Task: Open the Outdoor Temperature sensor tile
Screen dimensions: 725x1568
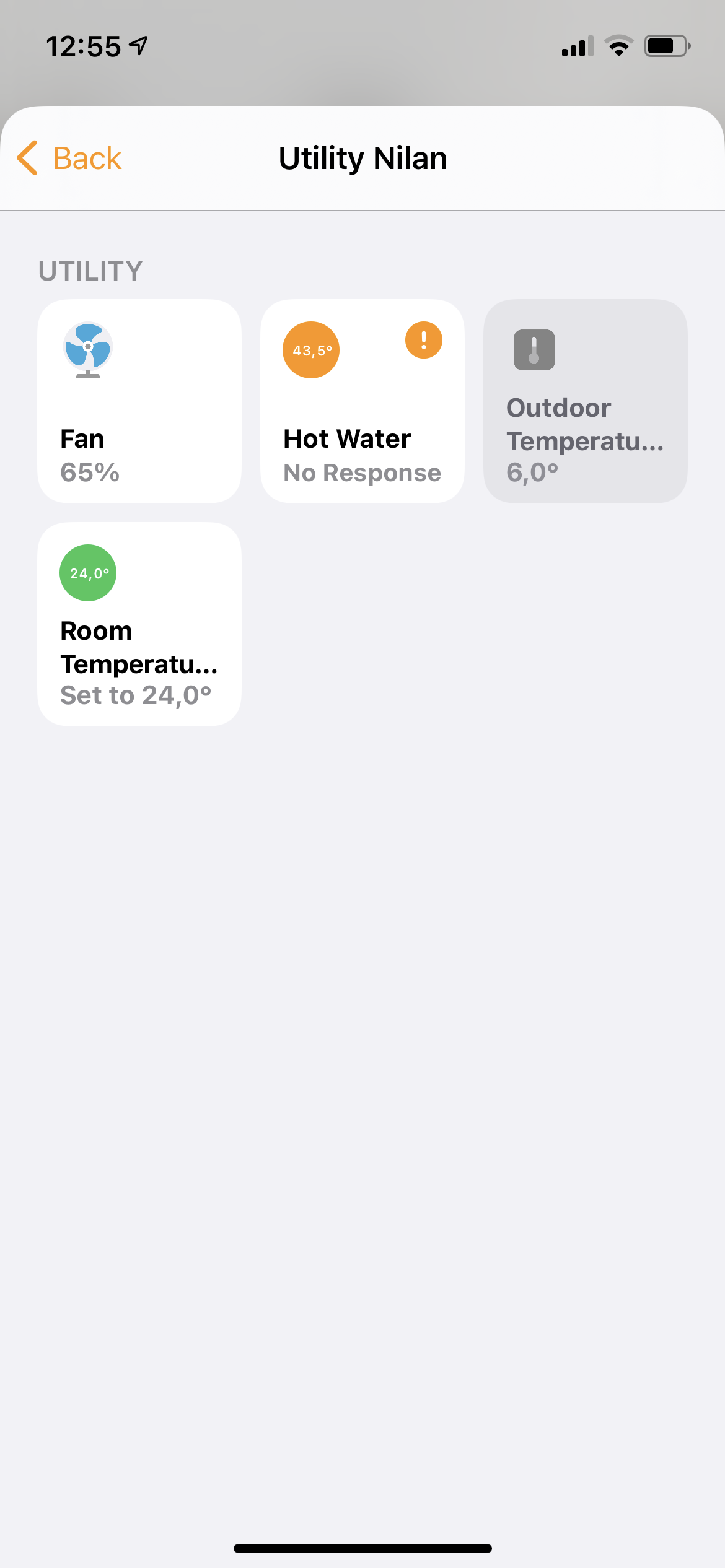Action: 585,401
